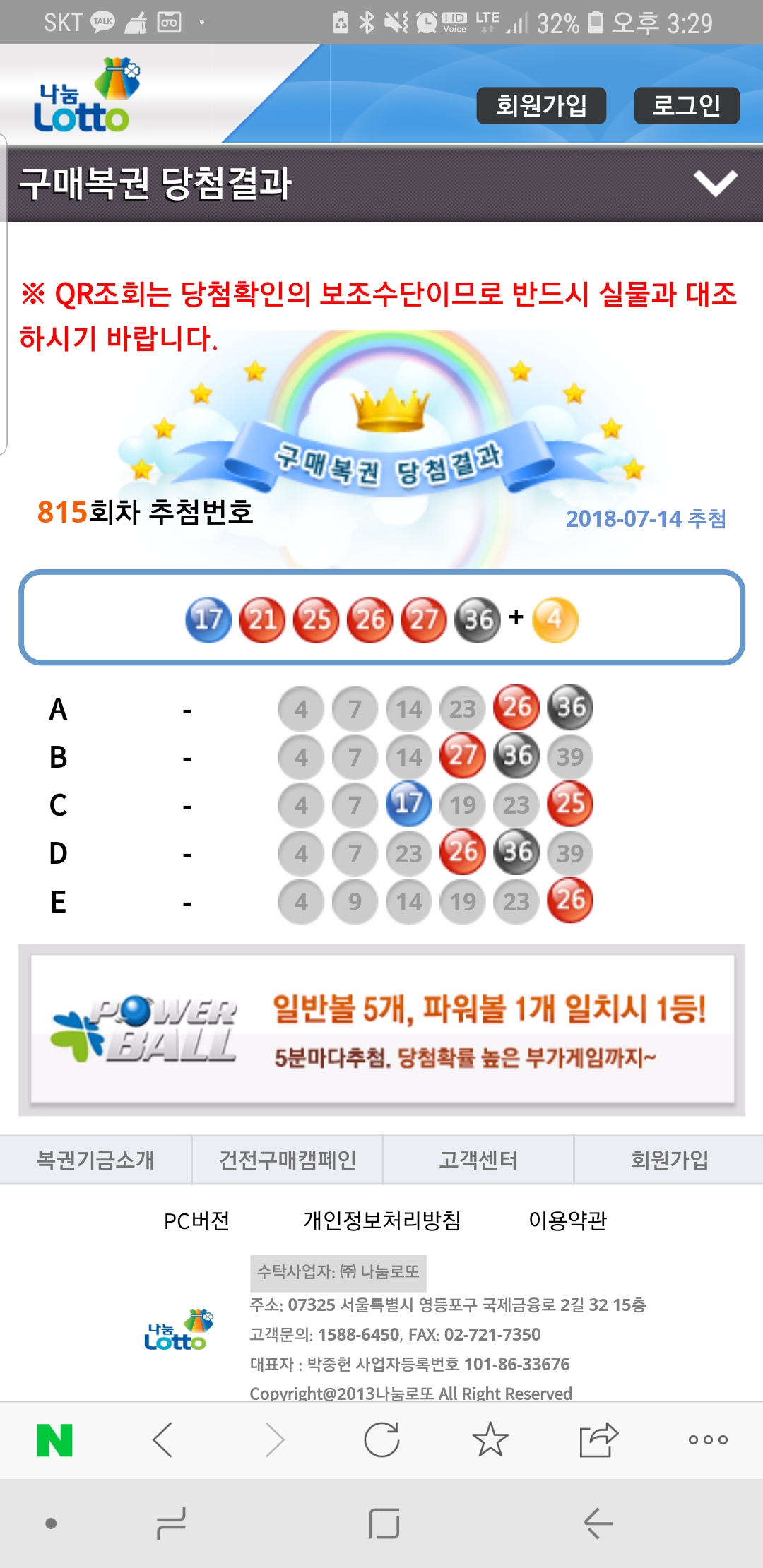The width and height of the screenshot is (763, 1568).
Task: Open the browser three-dot more menu
Action: 708,1439
